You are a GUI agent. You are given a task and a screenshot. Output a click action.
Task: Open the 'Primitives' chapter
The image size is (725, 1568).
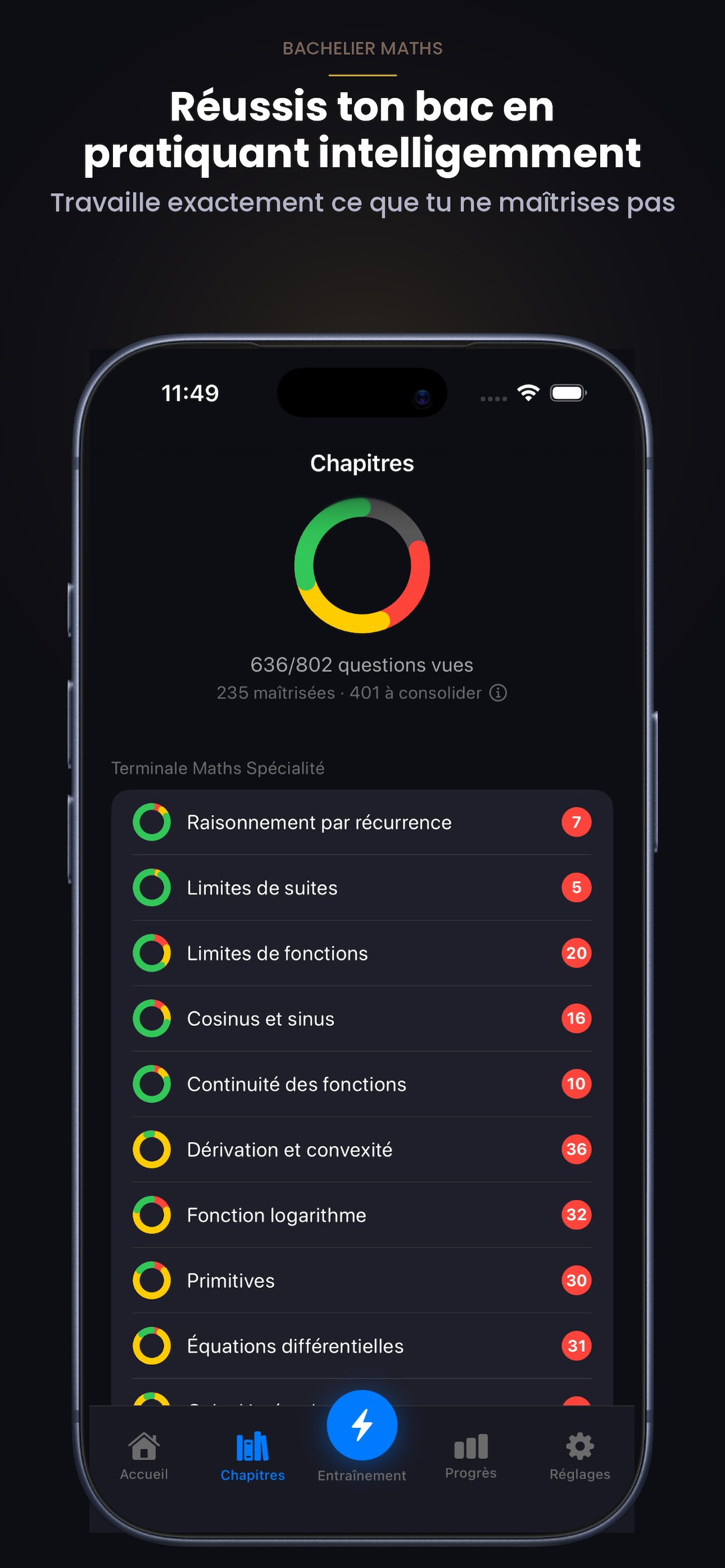[231, 1280]
